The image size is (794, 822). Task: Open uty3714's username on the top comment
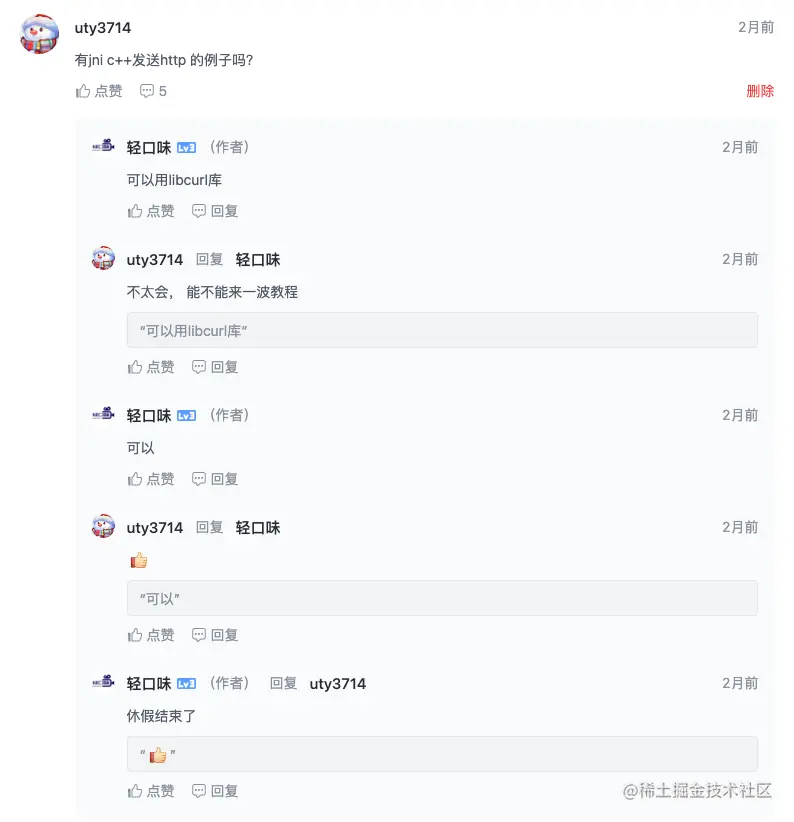click(103, 28)
